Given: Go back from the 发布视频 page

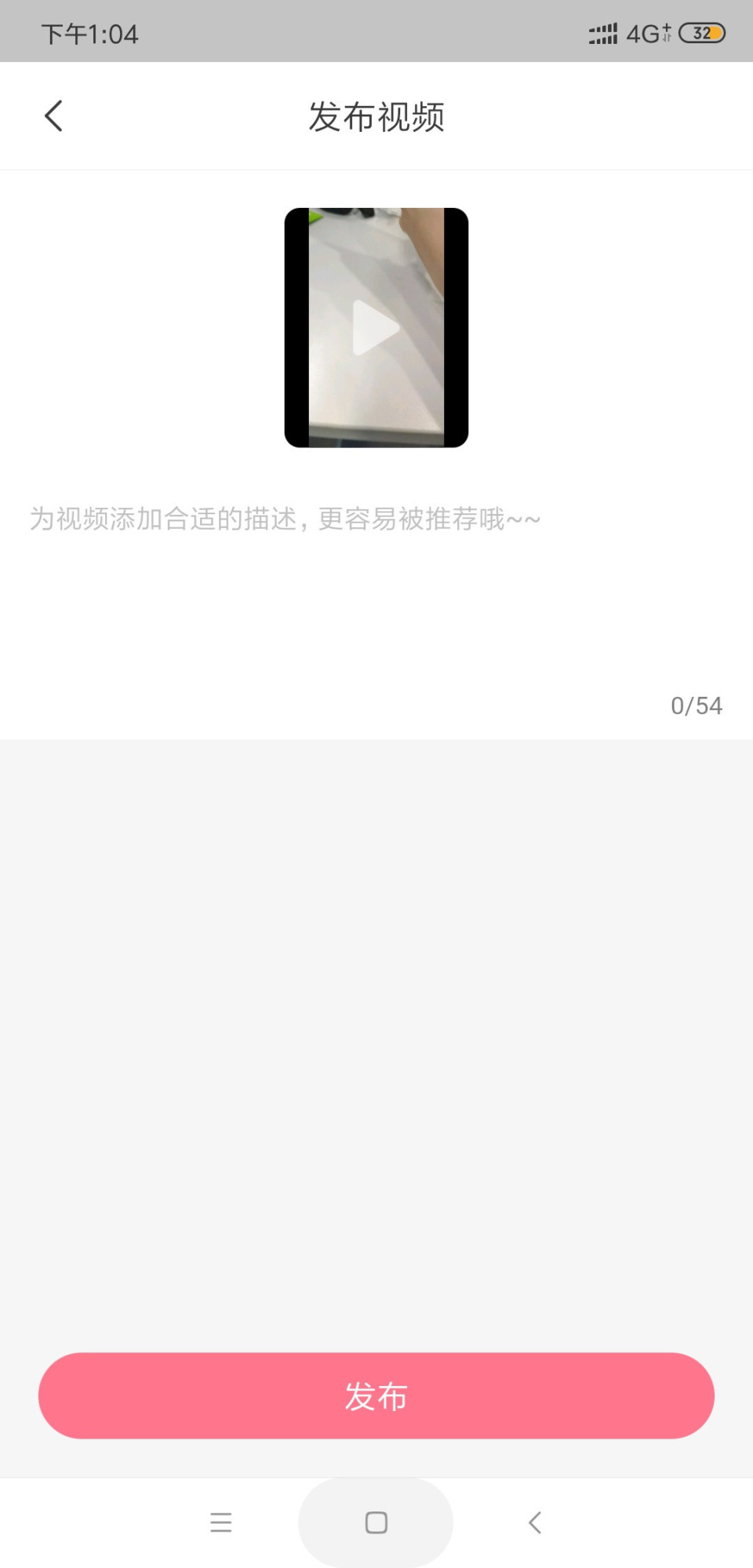Looking at the screenshot, I should pyautogui.click(x=53, y=116).
